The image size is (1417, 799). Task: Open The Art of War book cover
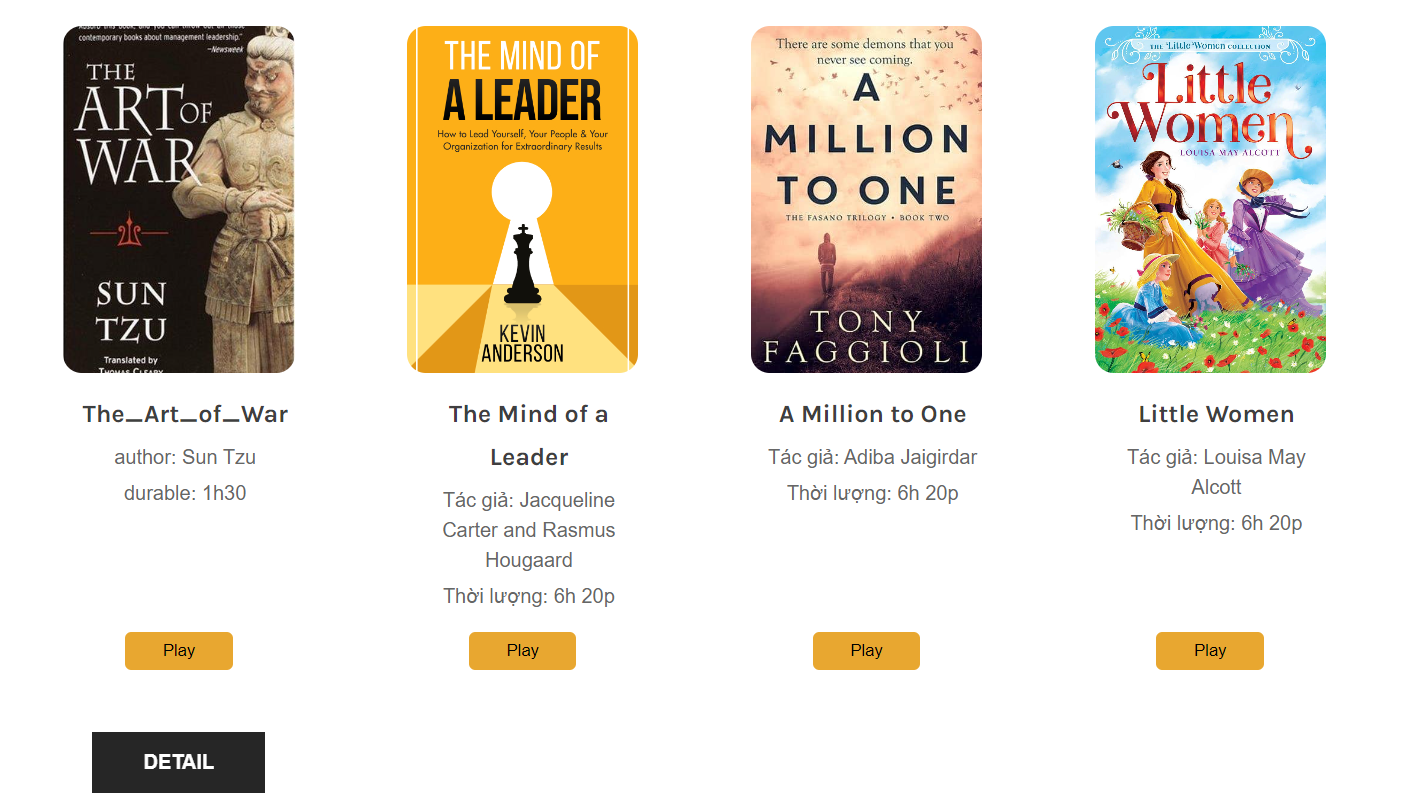pyautogui.click(x=179, y=200)
